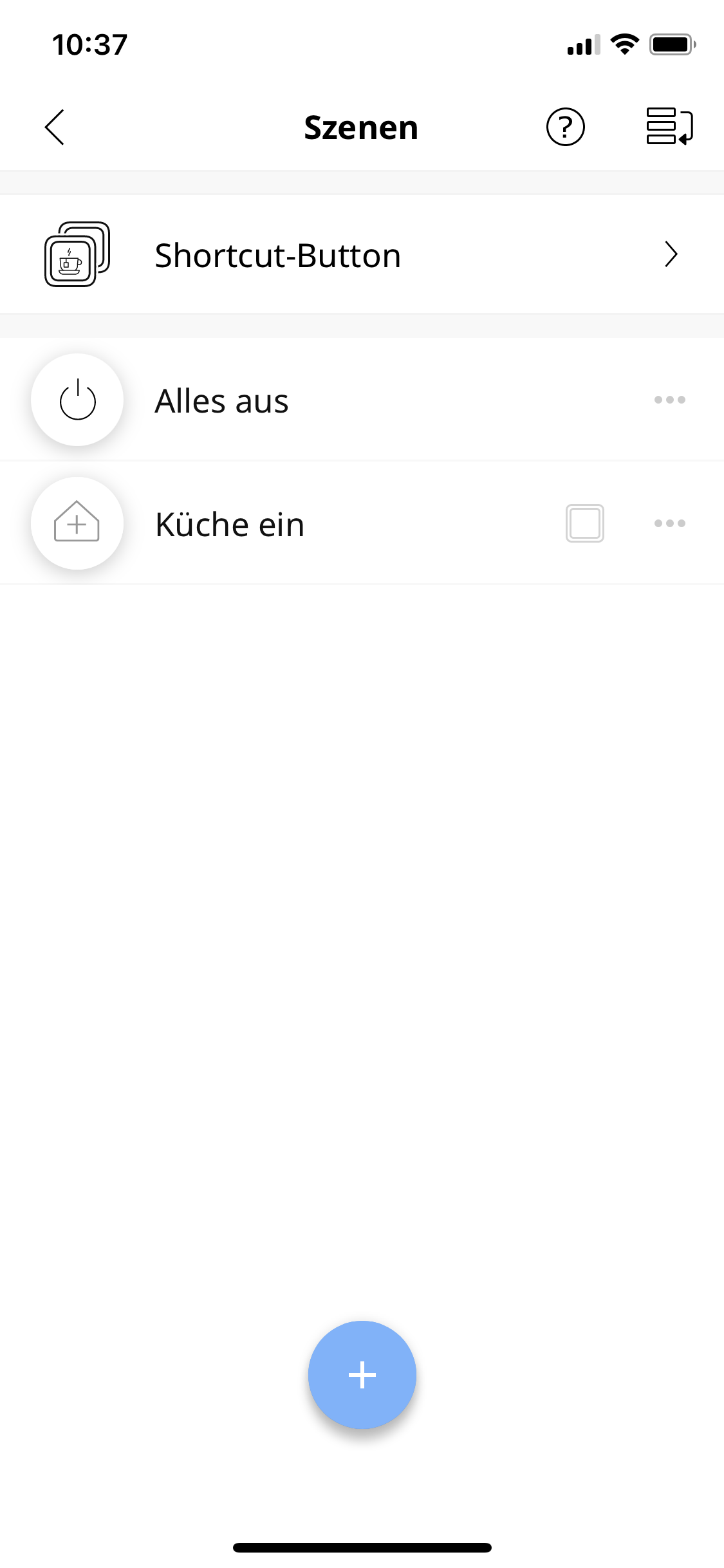Image resolution: width=724 pixels, height=1568 pixels.
Task: Activate the Alles aus scene
Action: click(x=77, y=400)
